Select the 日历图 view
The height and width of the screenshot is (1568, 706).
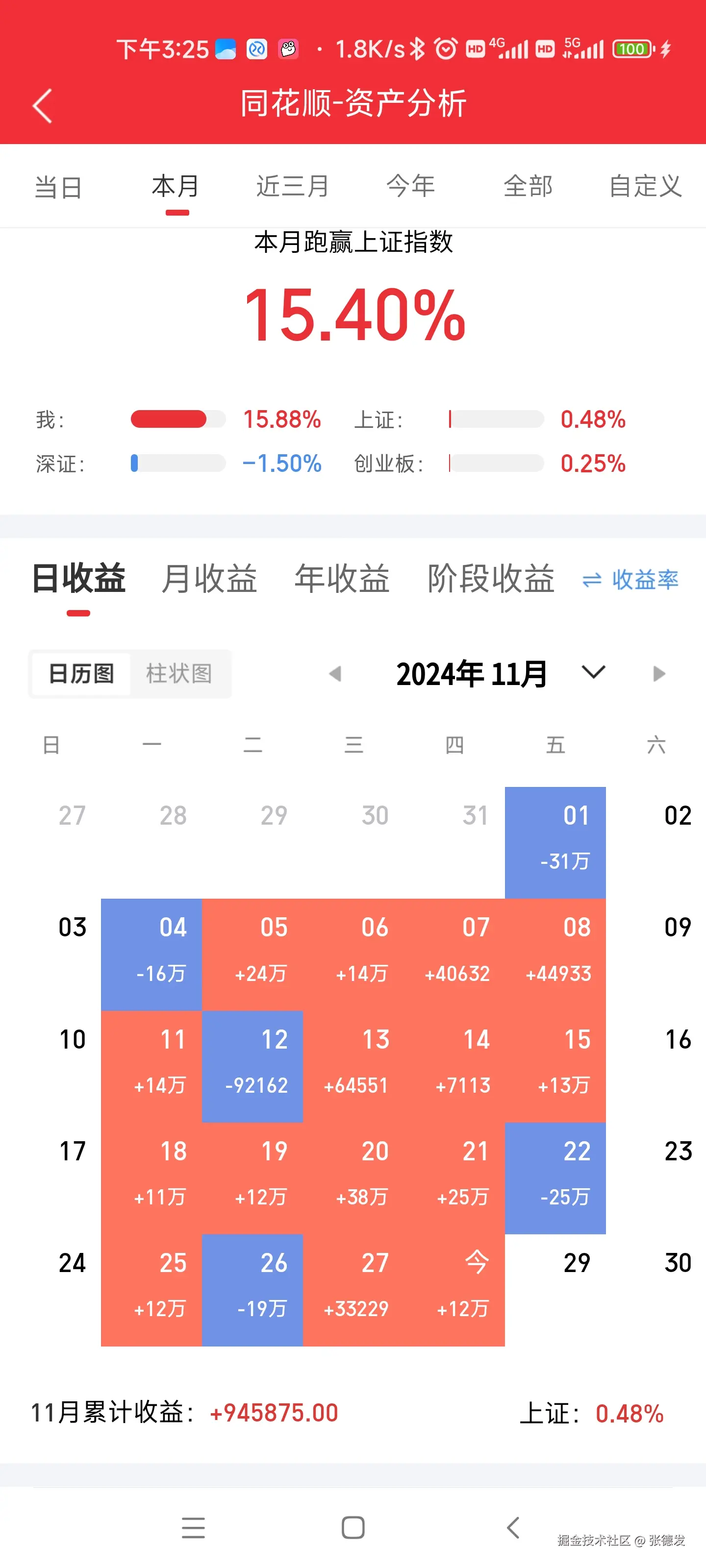click(81, 673)
